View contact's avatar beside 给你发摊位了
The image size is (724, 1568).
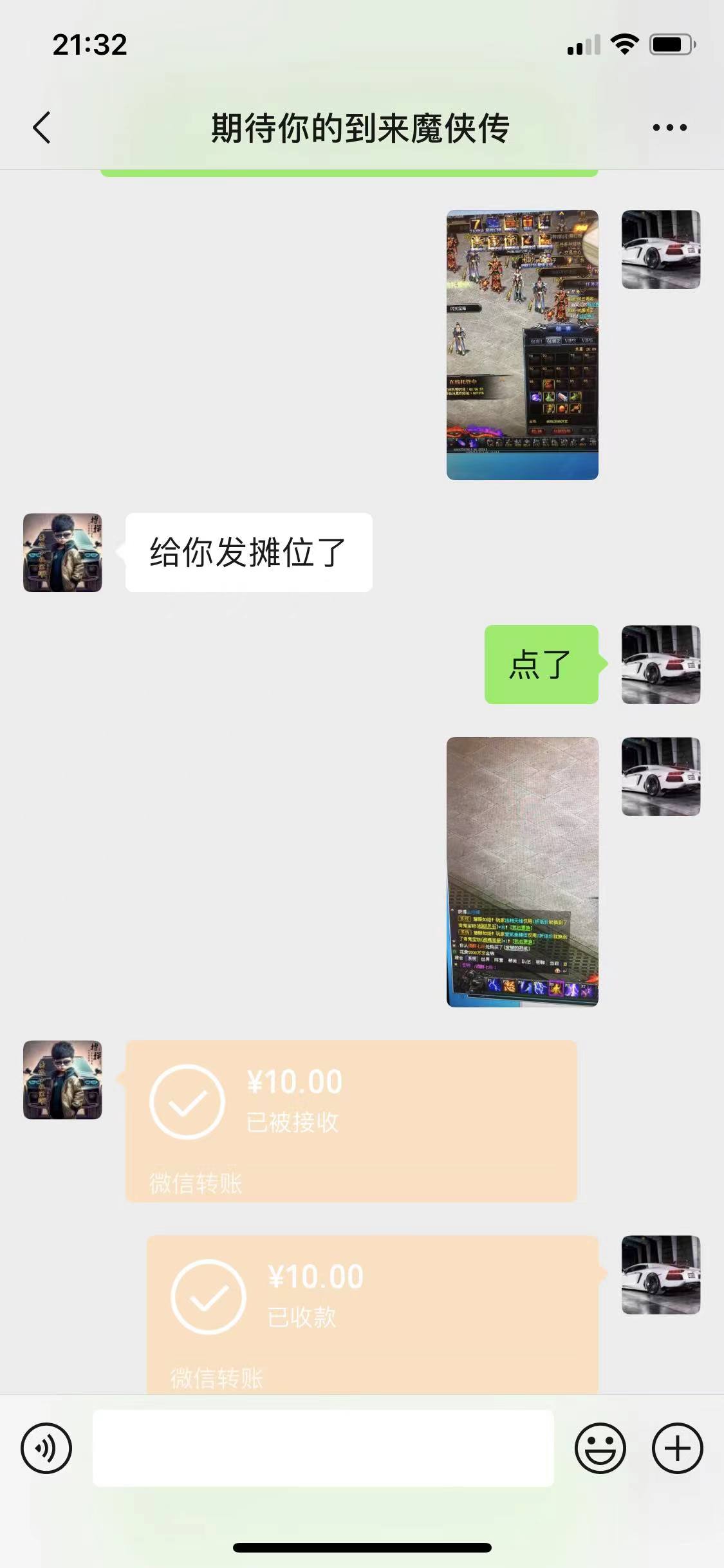point(62,552)
